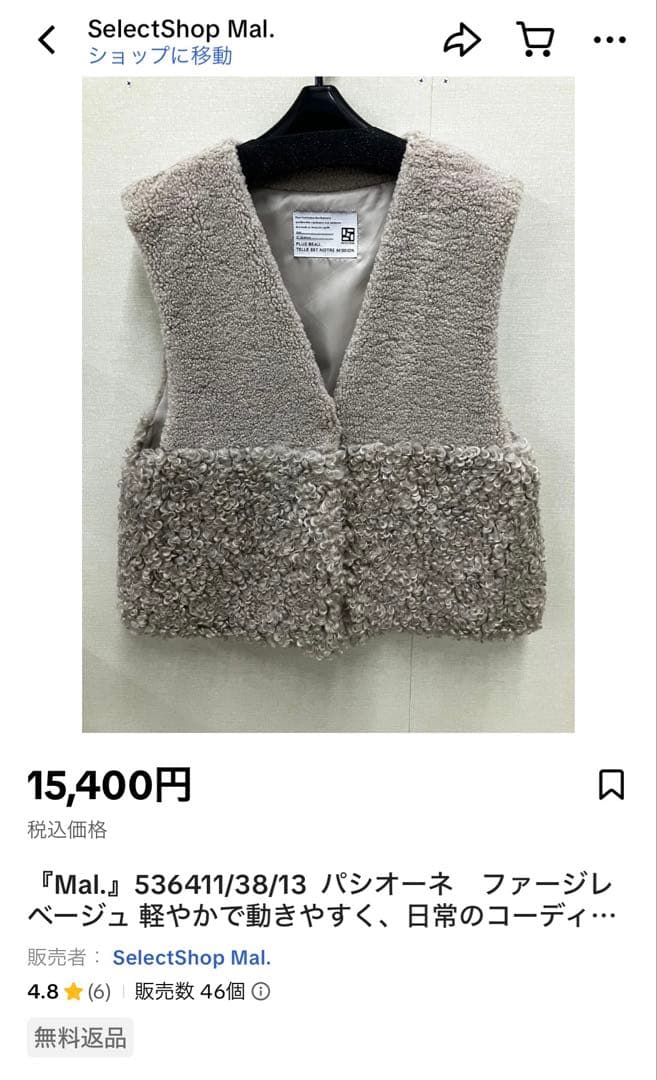Open the shopping cart
Viewport: 657px width, 1080px height.
point(535,40)
